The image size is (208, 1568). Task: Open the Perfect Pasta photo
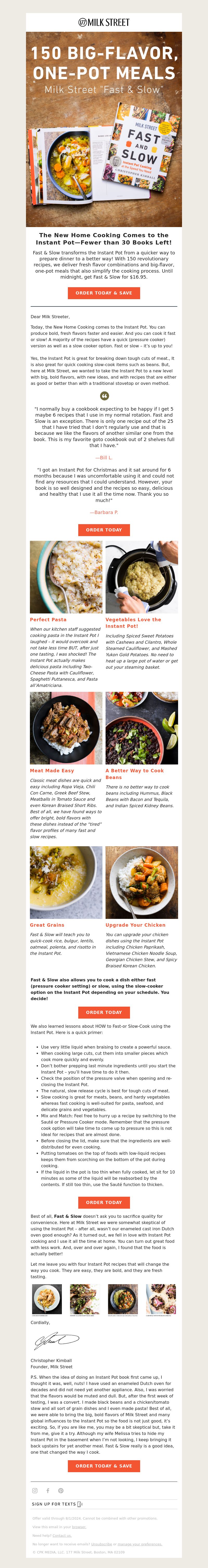pyautogui.click(x=66, y=577)
